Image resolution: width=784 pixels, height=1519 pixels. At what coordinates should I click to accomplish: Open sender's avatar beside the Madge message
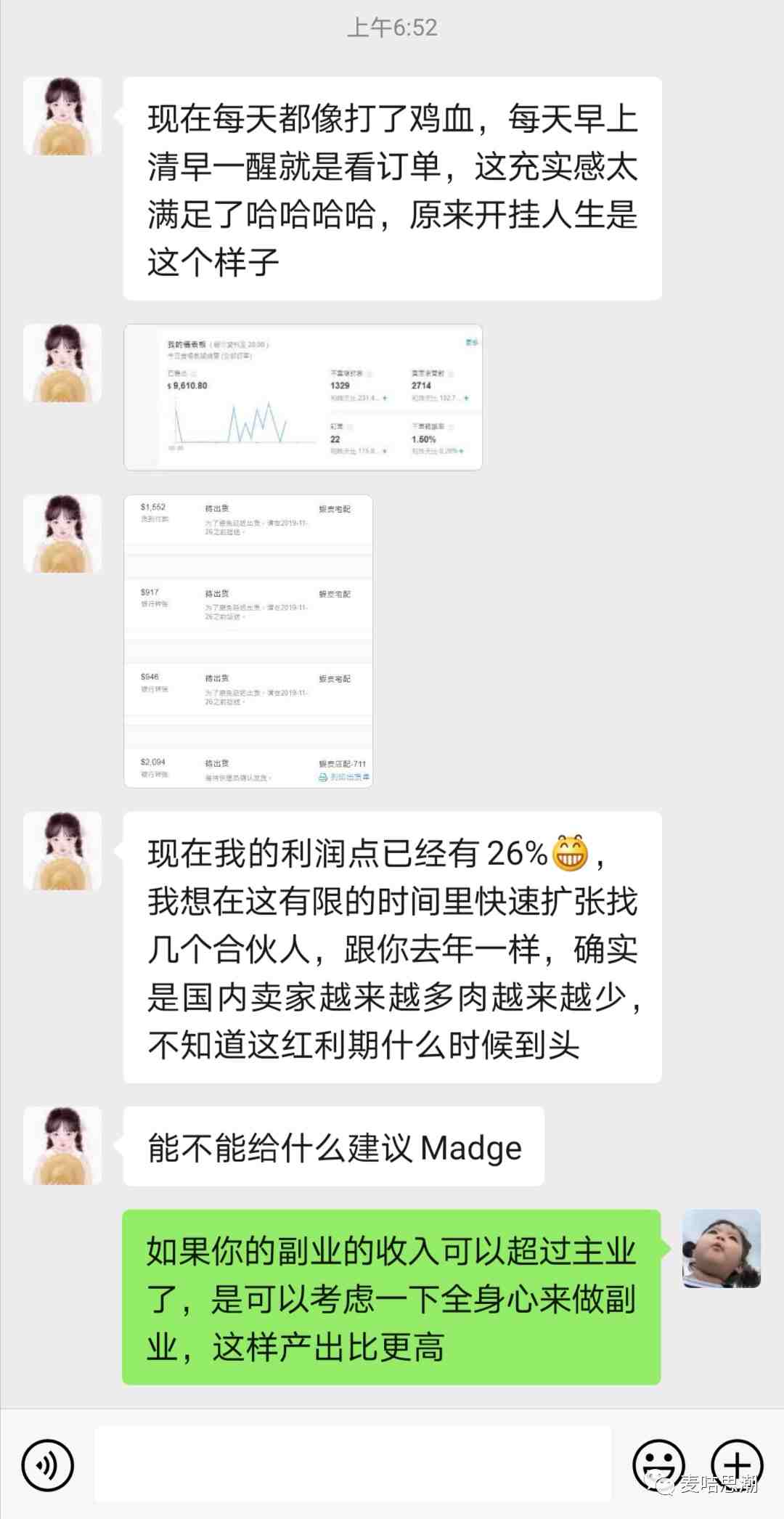[62, 1146]
